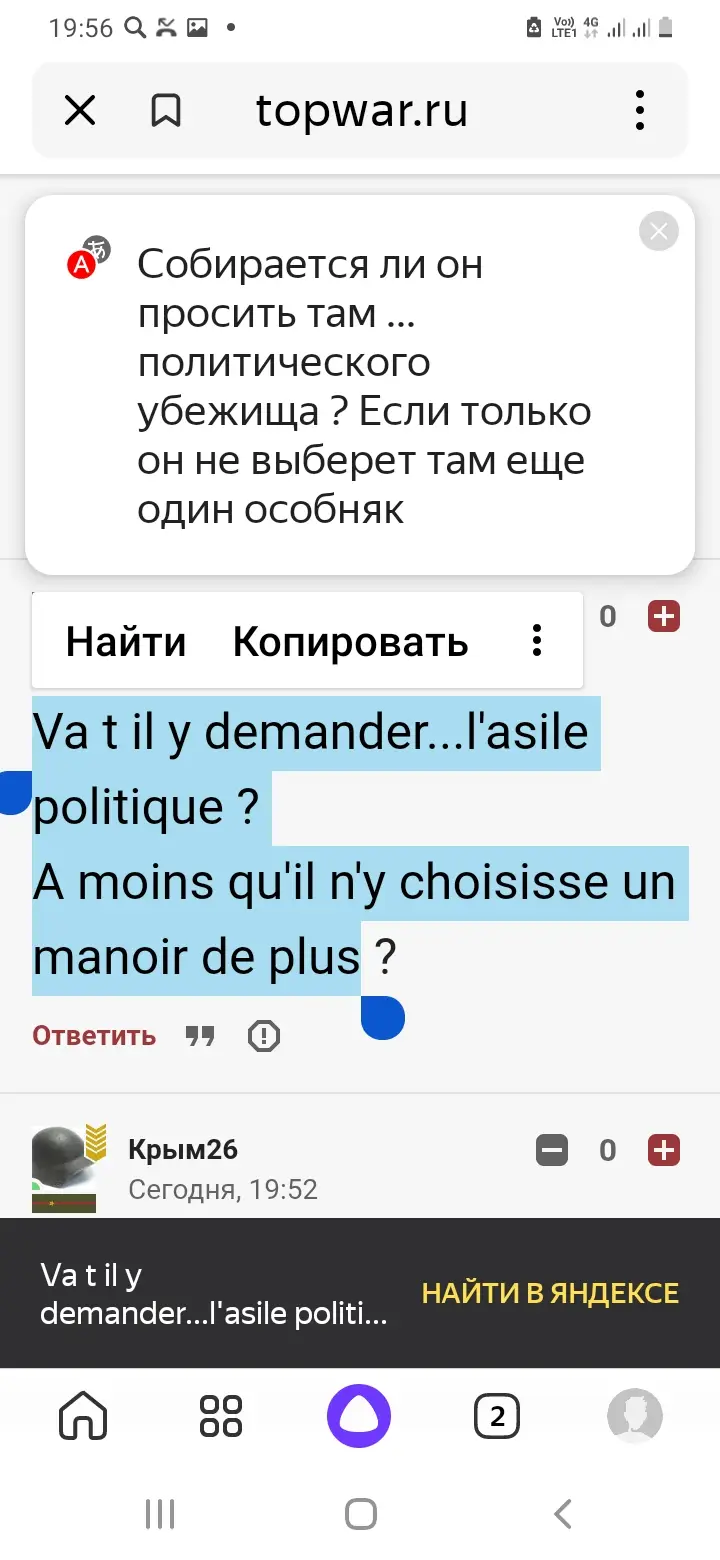Viewport: 720px width, 1560px height.
Task: Upvote Крым26's comment with plus
Action: [664, 1151]
